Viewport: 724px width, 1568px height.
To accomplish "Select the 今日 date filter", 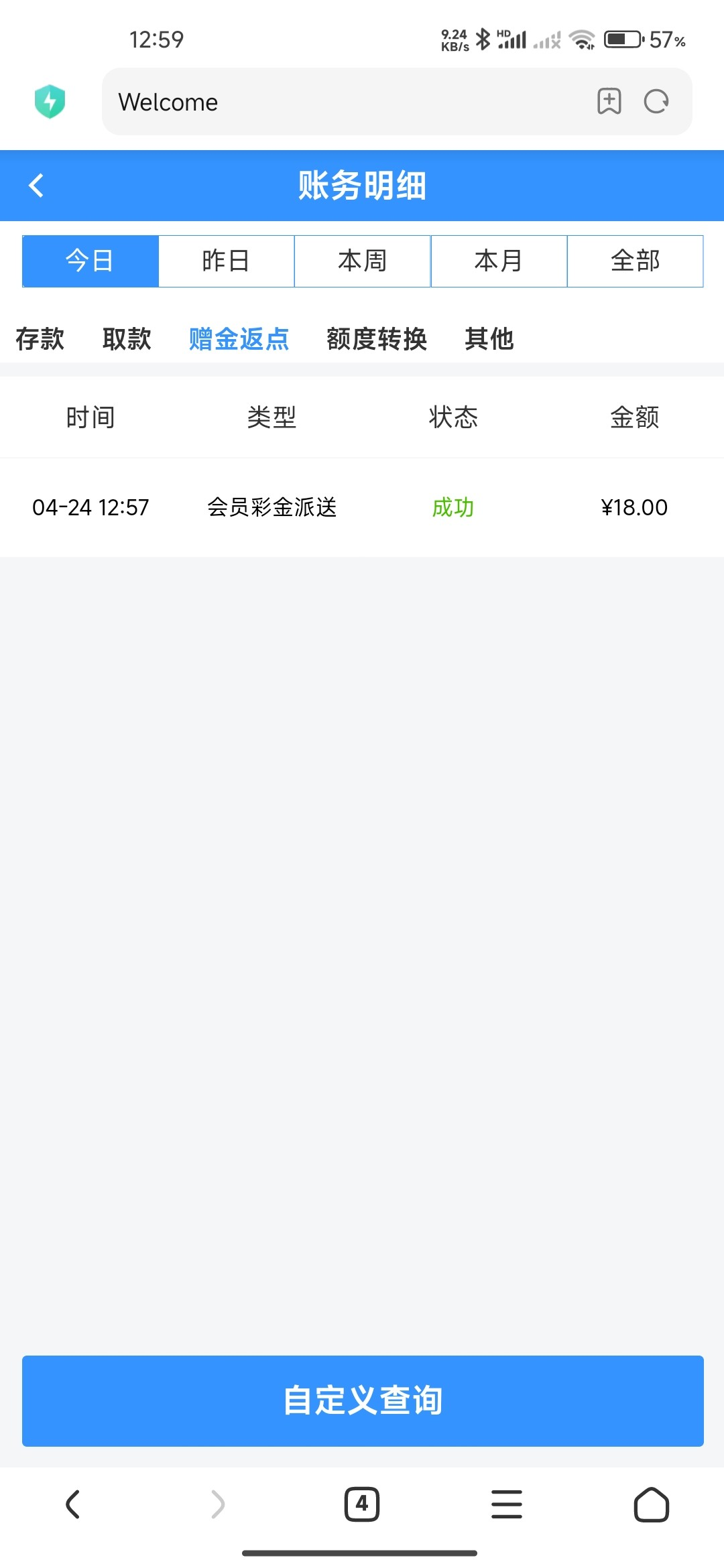I will 90,261.
